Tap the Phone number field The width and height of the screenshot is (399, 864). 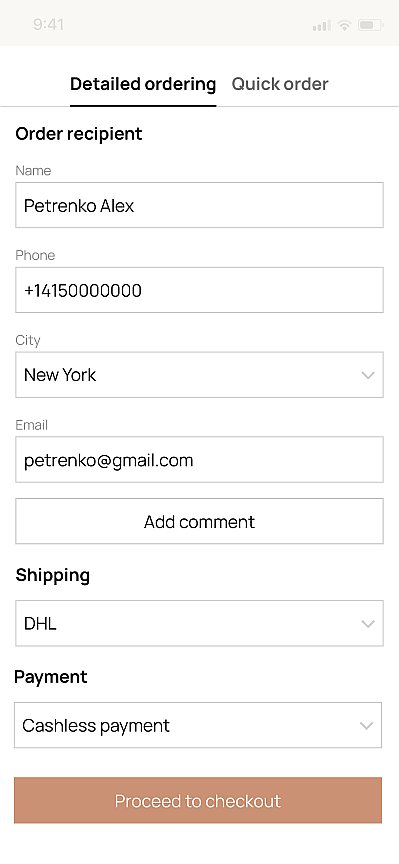[199, 290]
